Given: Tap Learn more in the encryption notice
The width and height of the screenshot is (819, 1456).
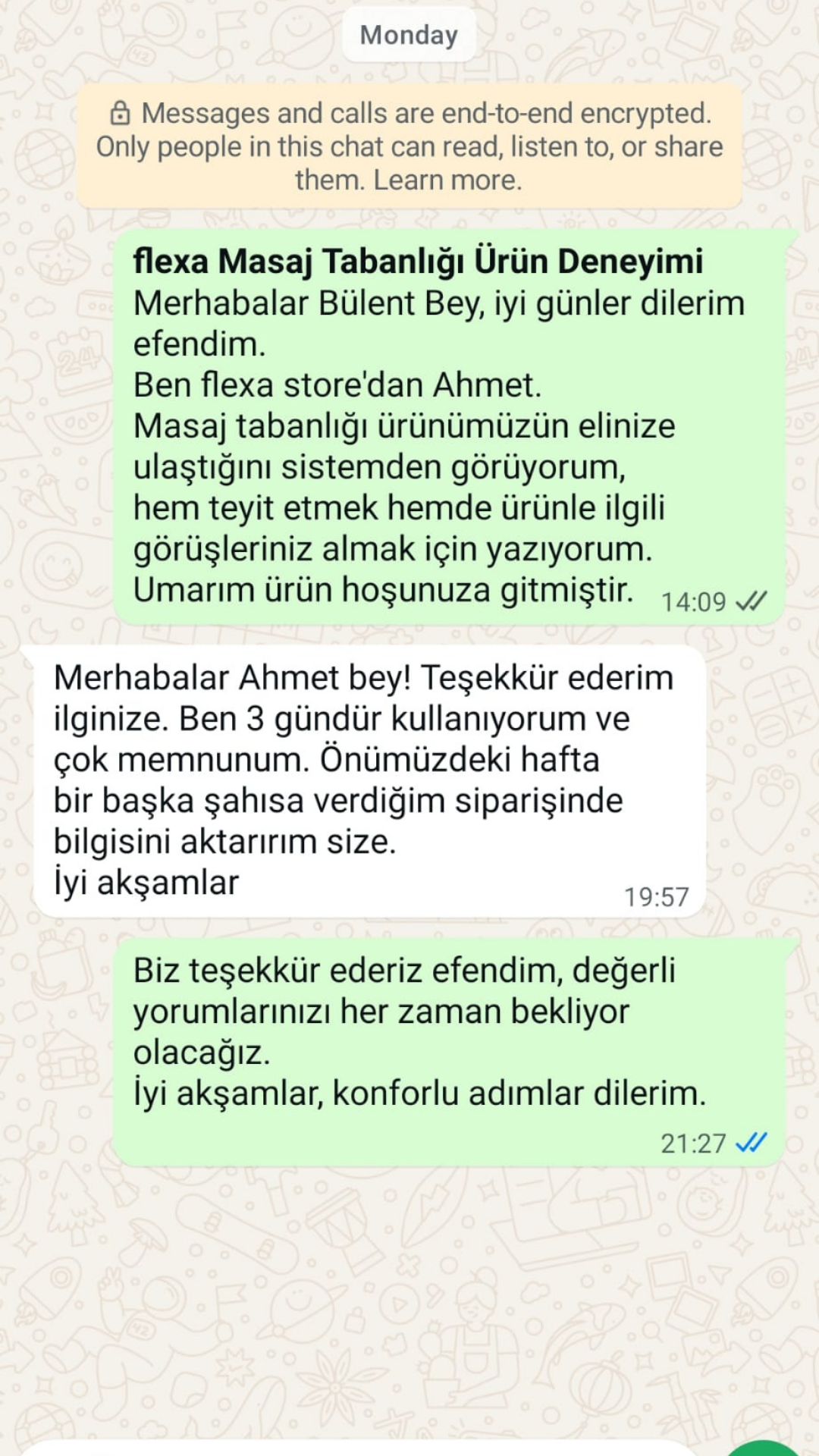Looking at the screenshot, I should [x=447, y=180].
